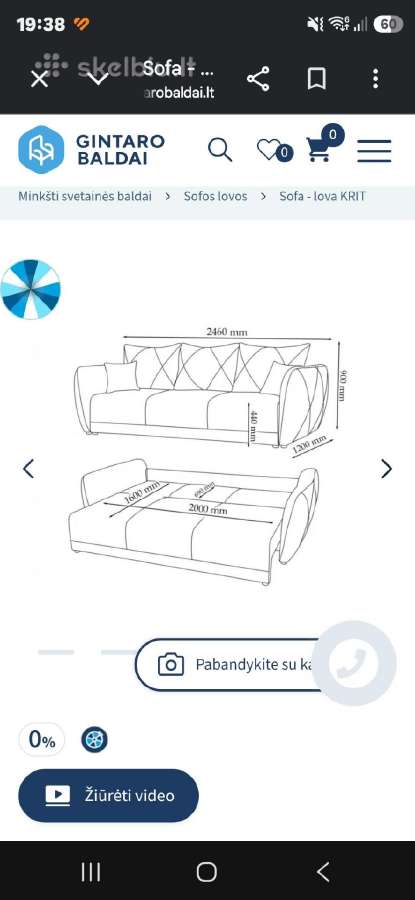Open the browser overflow menu

click(375, 79)
